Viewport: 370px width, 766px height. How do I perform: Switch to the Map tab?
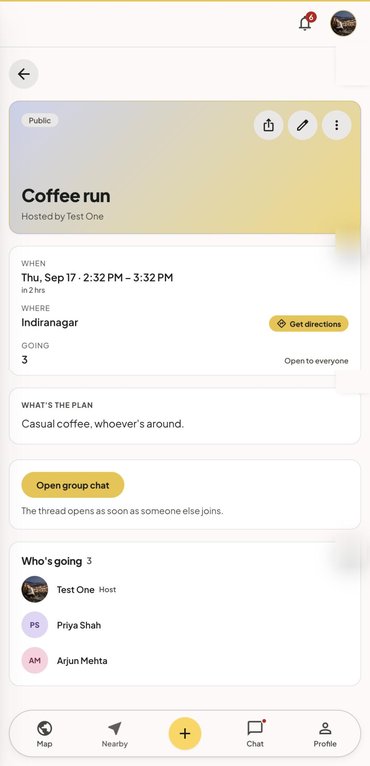pos(44,734)
